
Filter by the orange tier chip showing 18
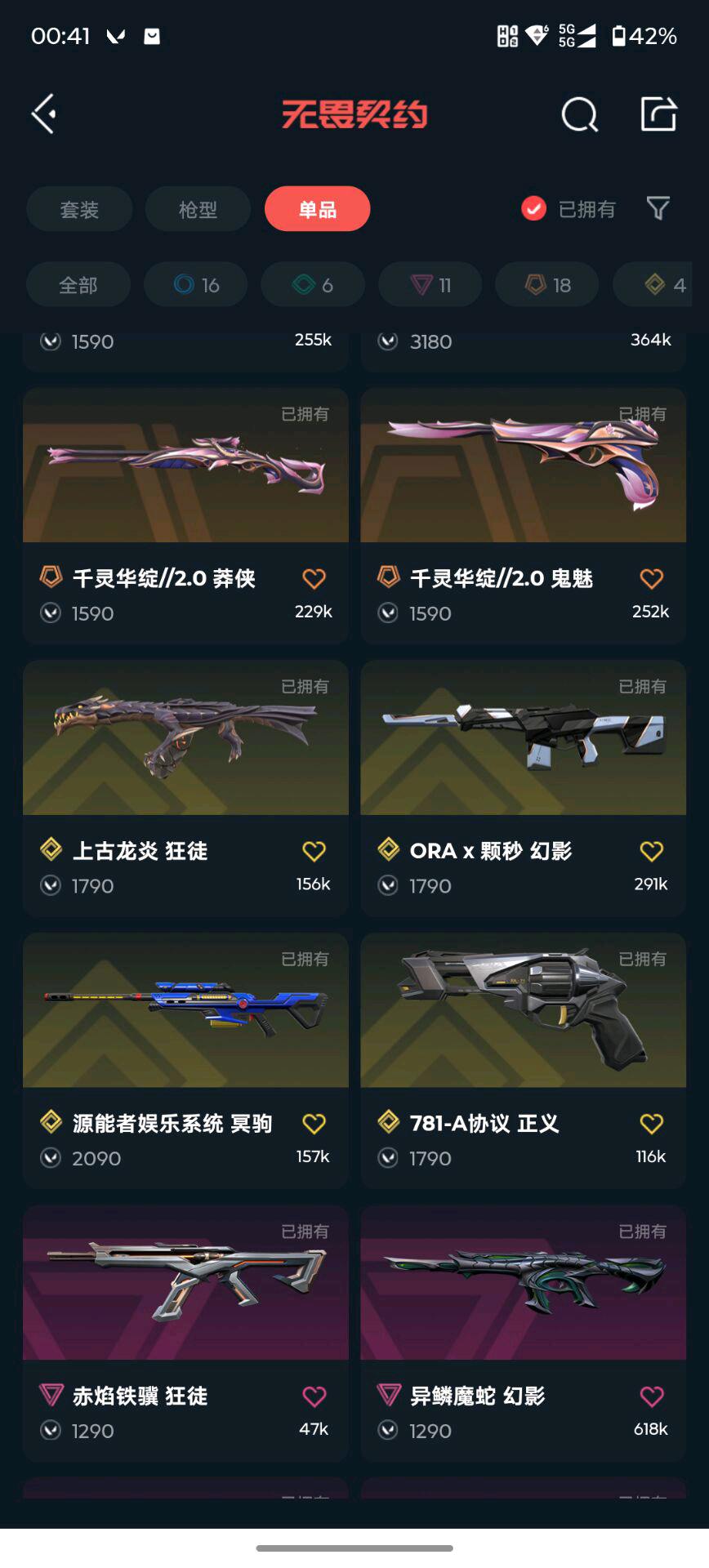[547, 285]
